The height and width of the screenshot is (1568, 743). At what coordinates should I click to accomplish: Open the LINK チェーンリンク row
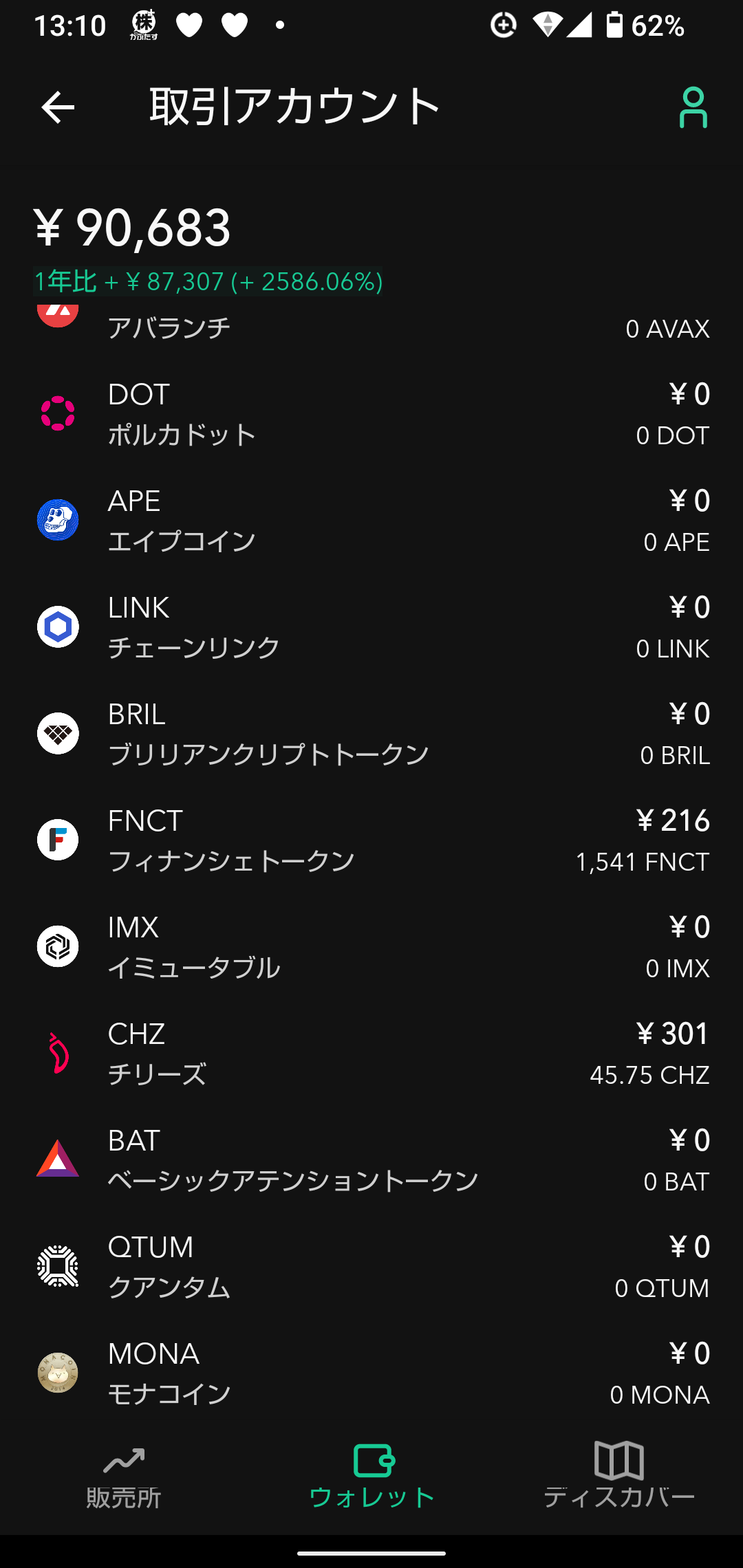(371, 627)
